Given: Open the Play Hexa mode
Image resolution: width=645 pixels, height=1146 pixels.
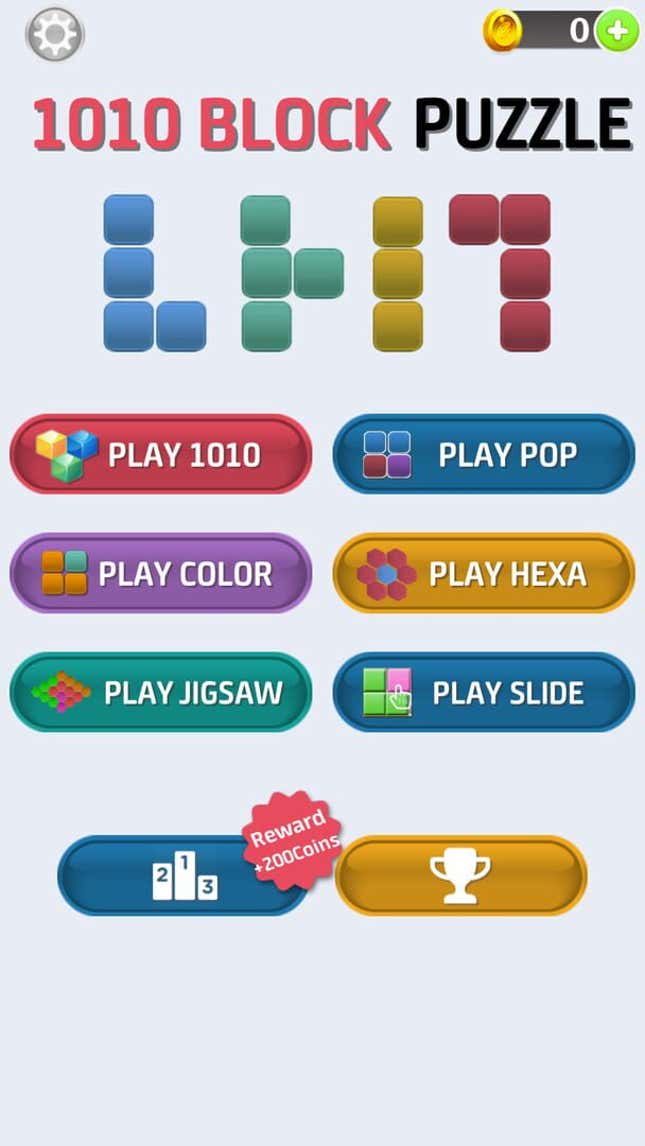Looking at the screenshot, I should [484, 573].
